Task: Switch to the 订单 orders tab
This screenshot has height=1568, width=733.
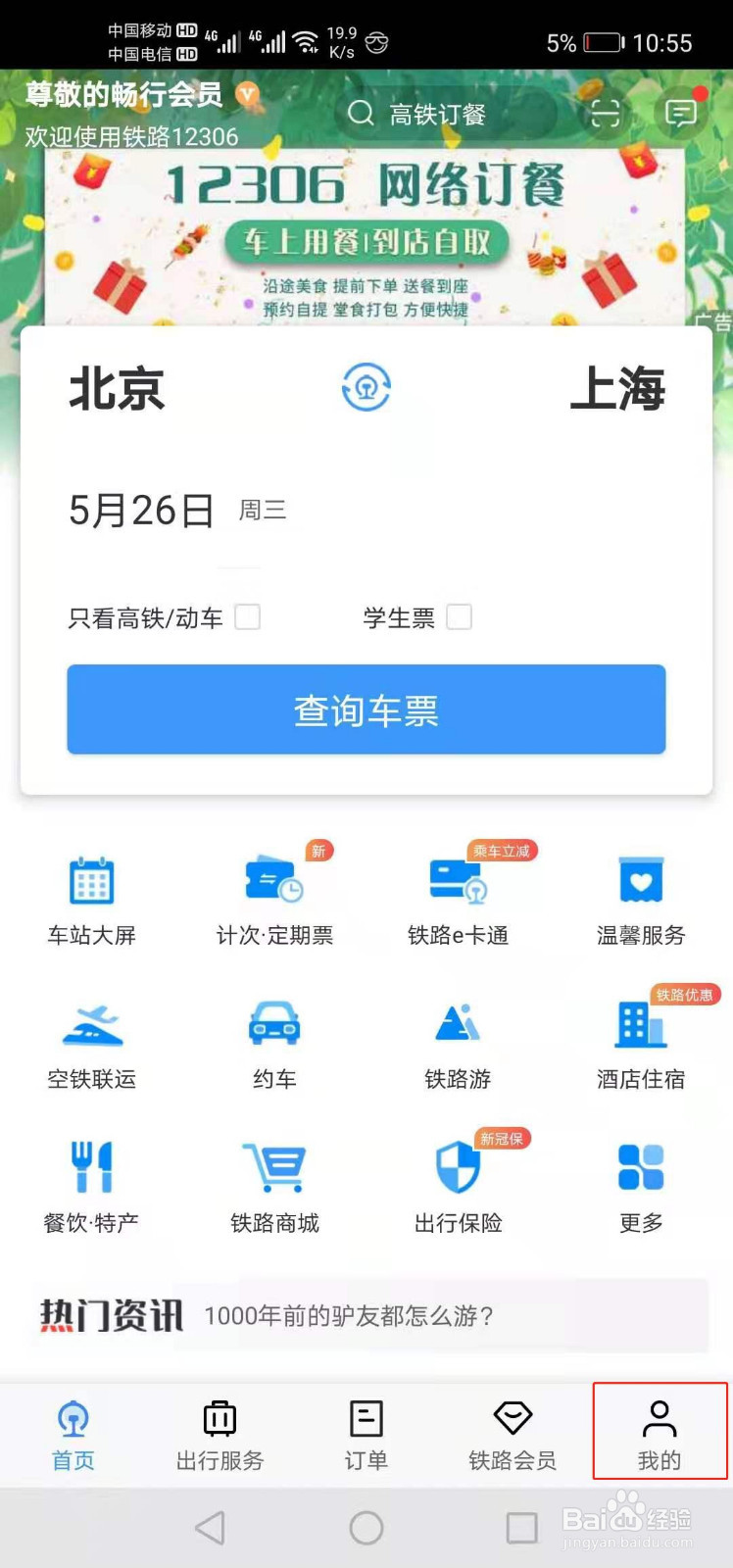Action: coord(366,1434)
